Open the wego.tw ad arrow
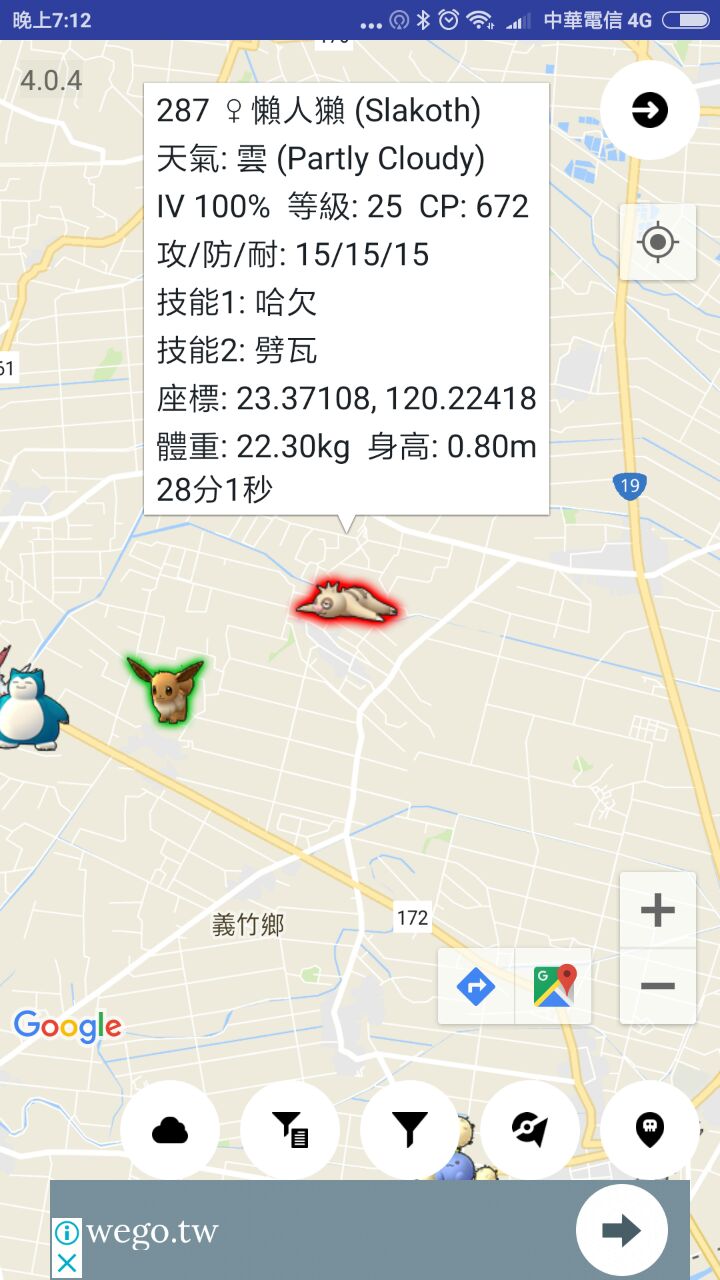 [x=621, y=1230]
